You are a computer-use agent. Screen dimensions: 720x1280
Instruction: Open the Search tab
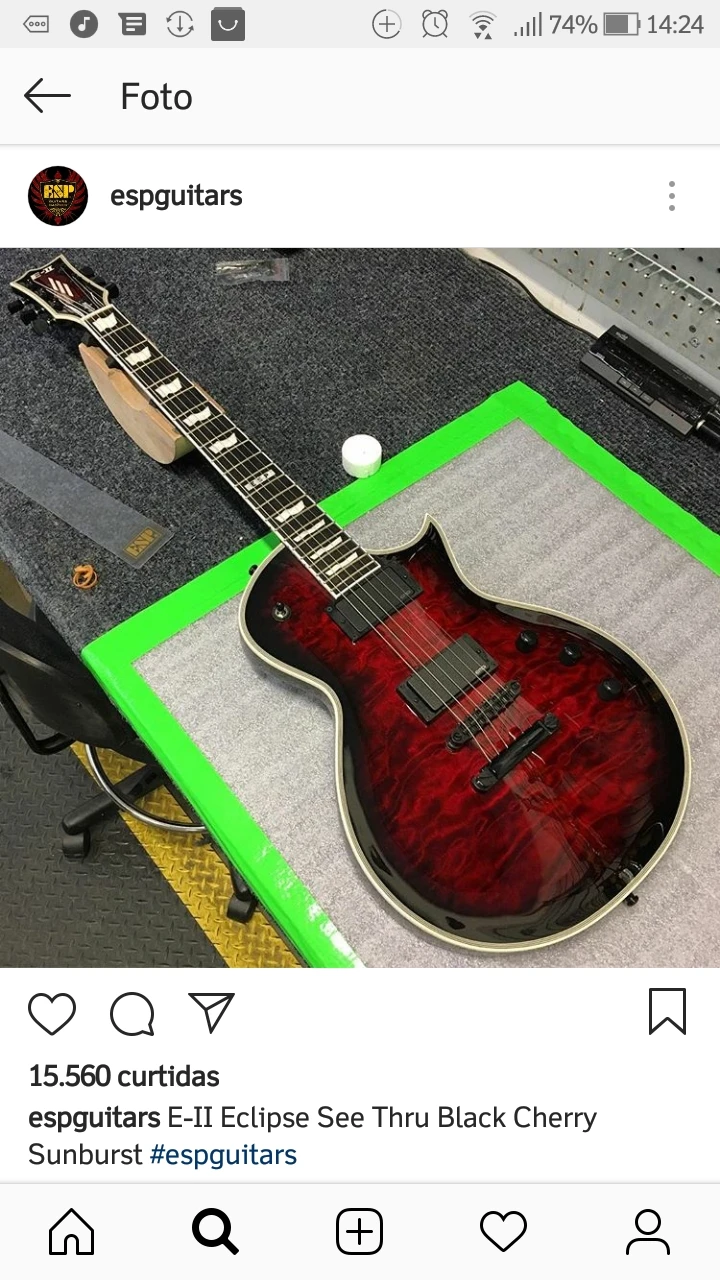[215, 1231]
